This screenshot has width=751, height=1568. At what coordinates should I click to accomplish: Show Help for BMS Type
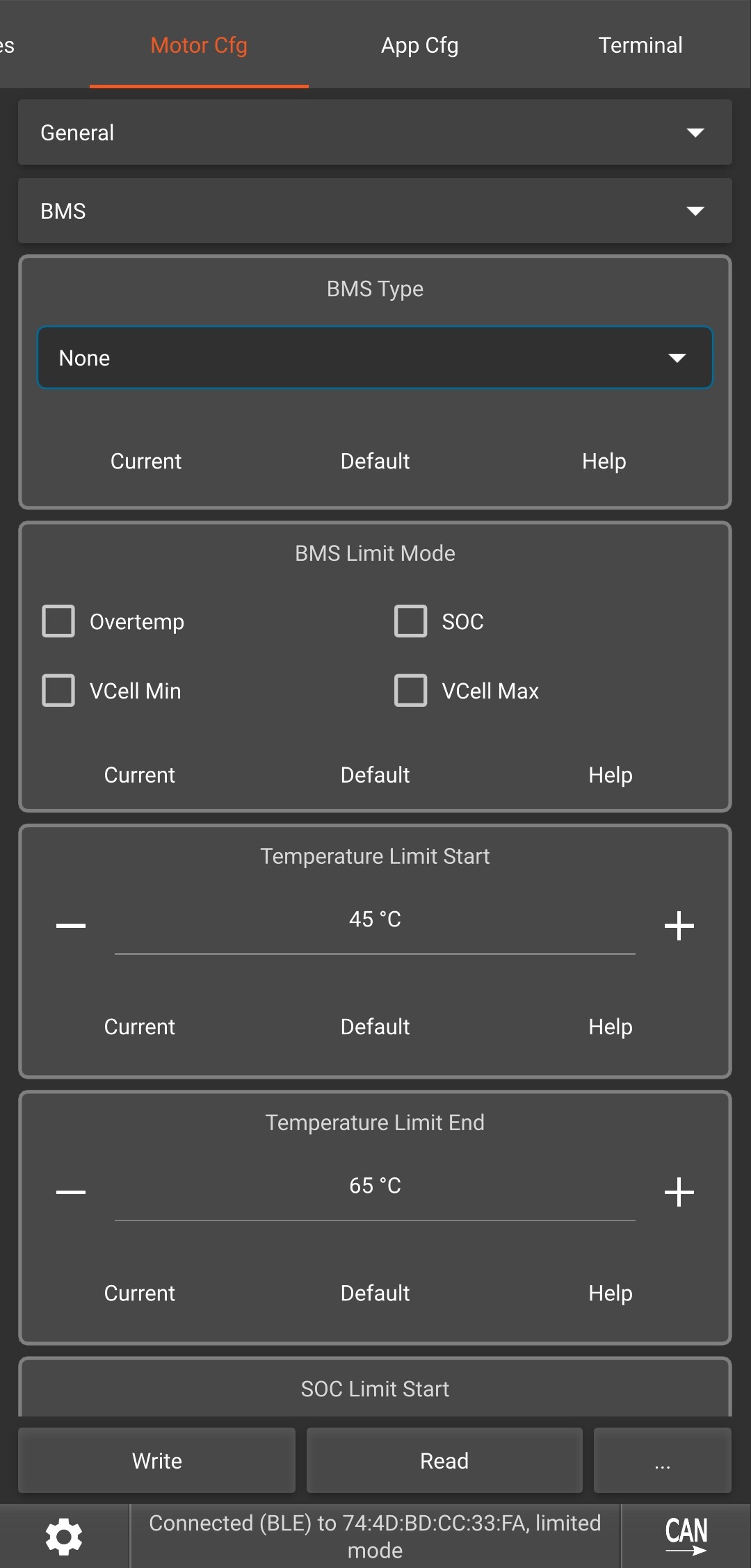[604, 462]
